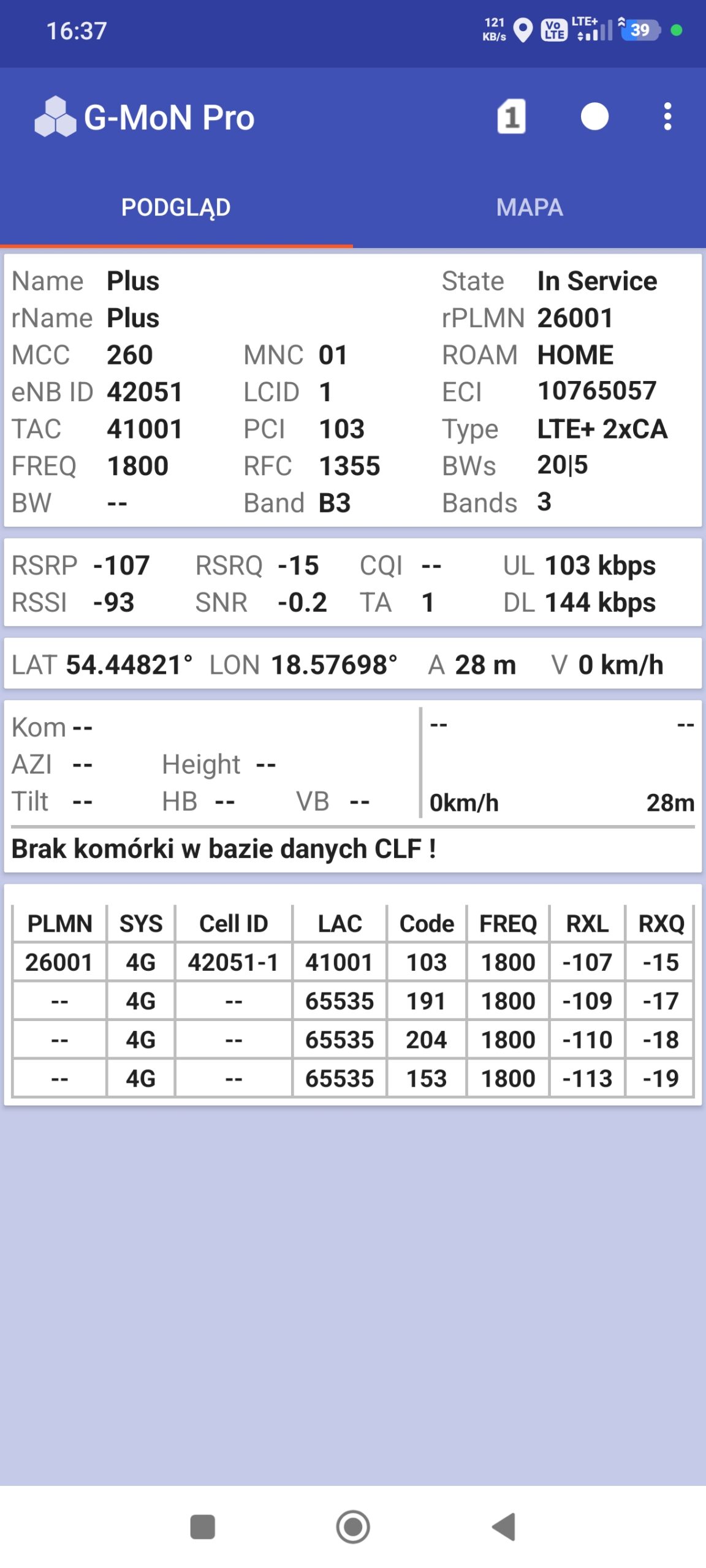
Task: Tap the system home button
Action: pos(353,1527)
